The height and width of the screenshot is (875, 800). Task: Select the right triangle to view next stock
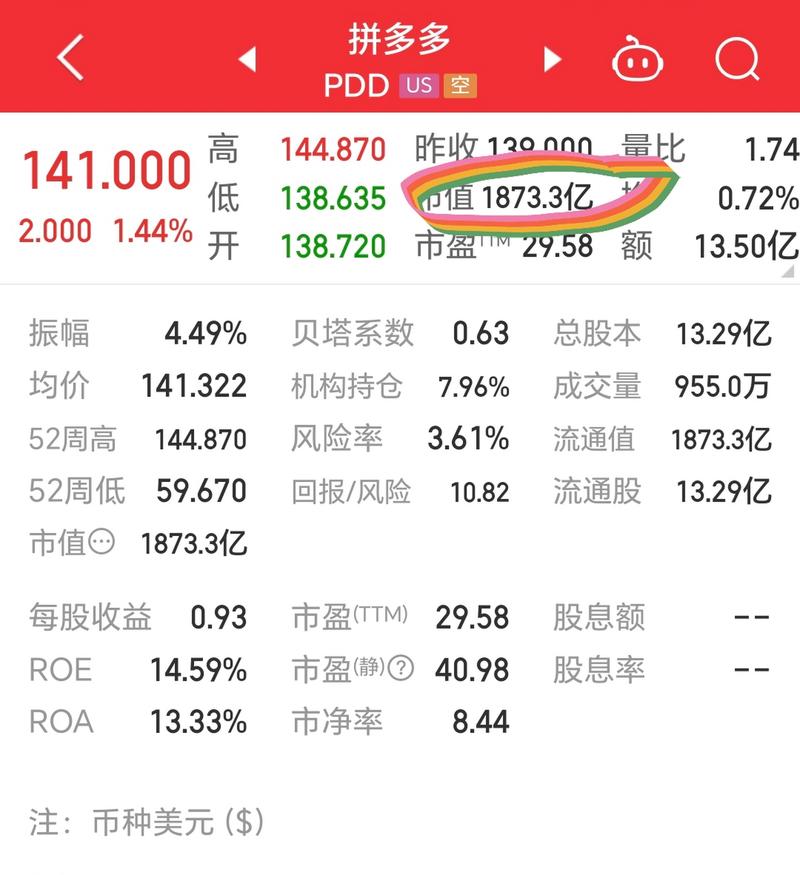tap(551, 60)
